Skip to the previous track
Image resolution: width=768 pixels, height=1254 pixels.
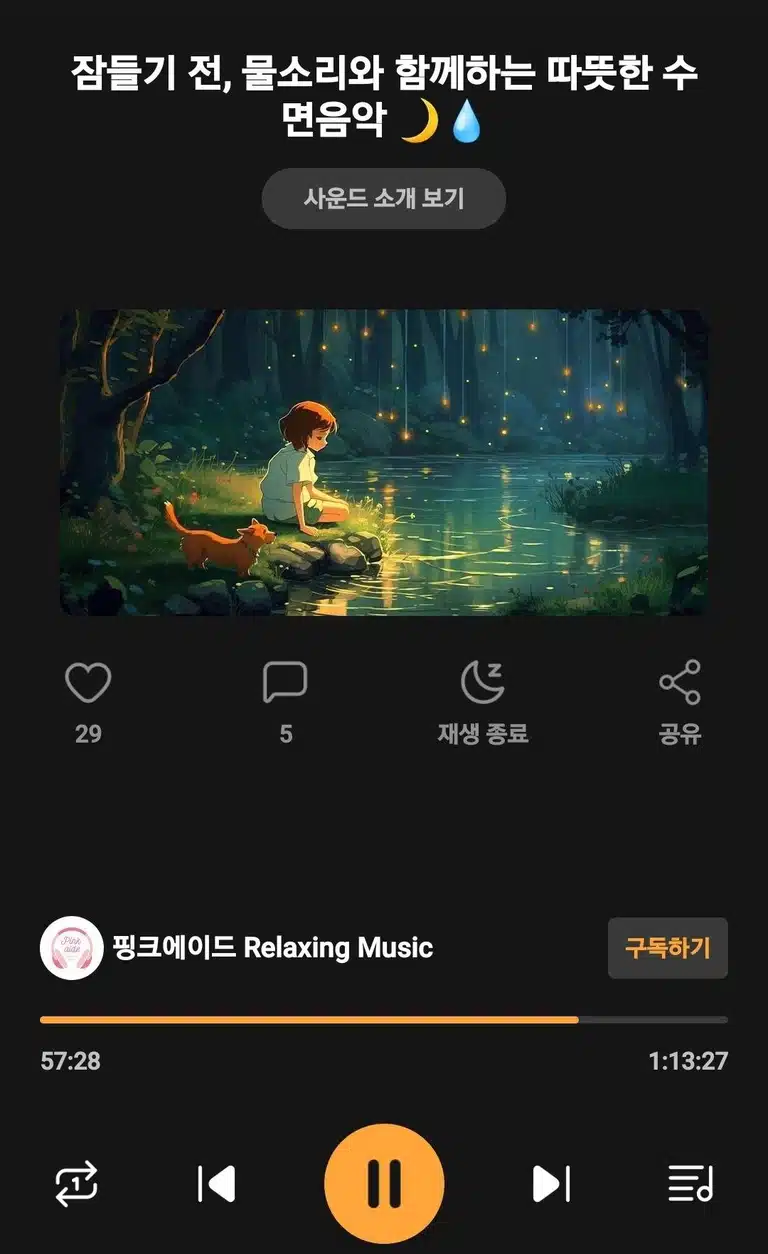click(216, 1184)
